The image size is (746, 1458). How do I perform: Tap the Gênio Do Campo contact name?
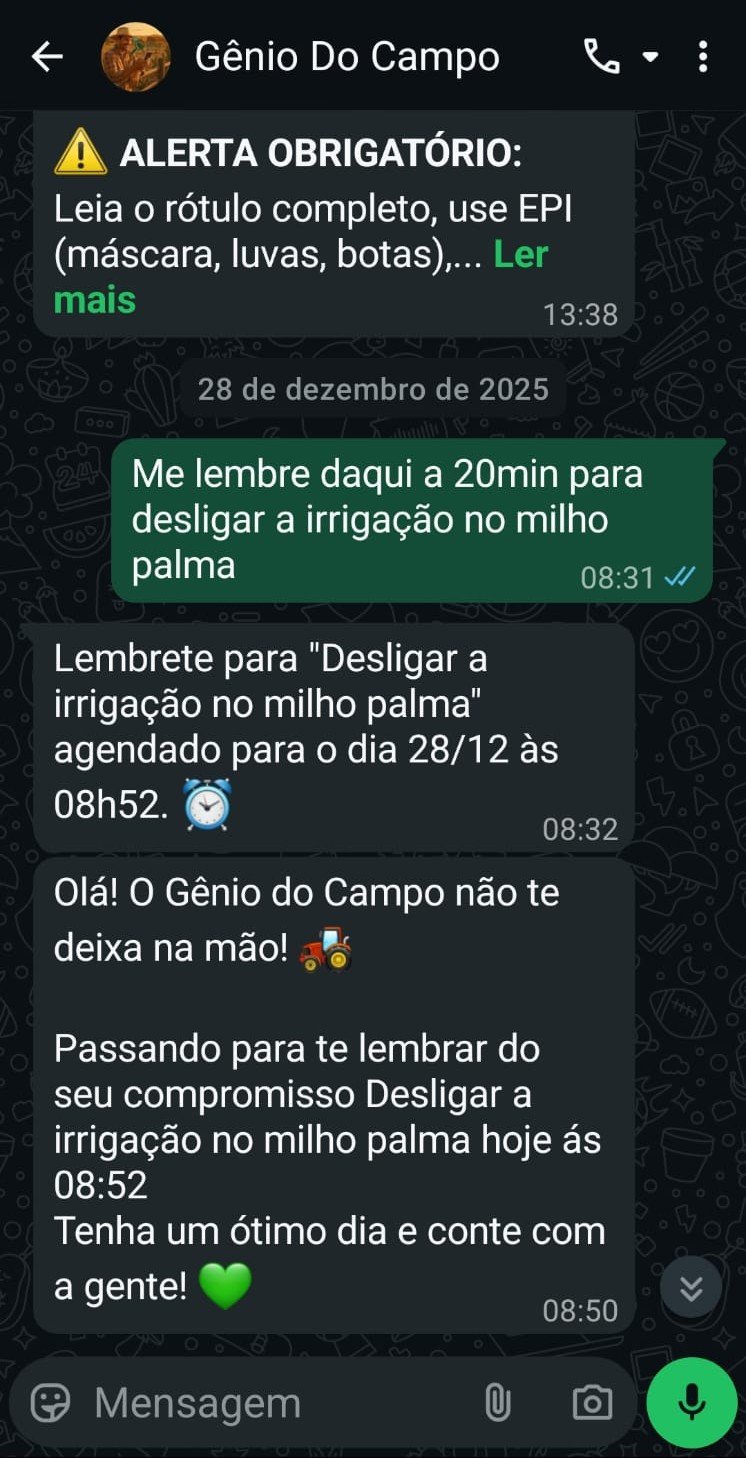point(348,57)
